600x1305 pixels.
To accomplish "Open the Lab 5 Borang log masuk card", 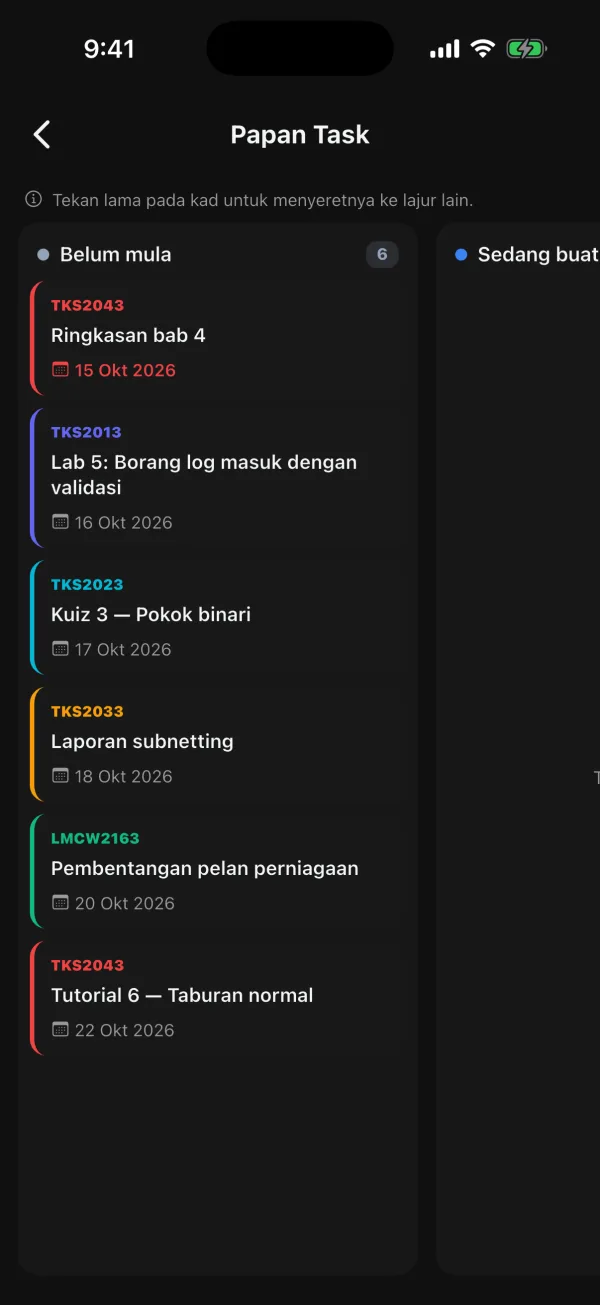I will tap(218, 478).
